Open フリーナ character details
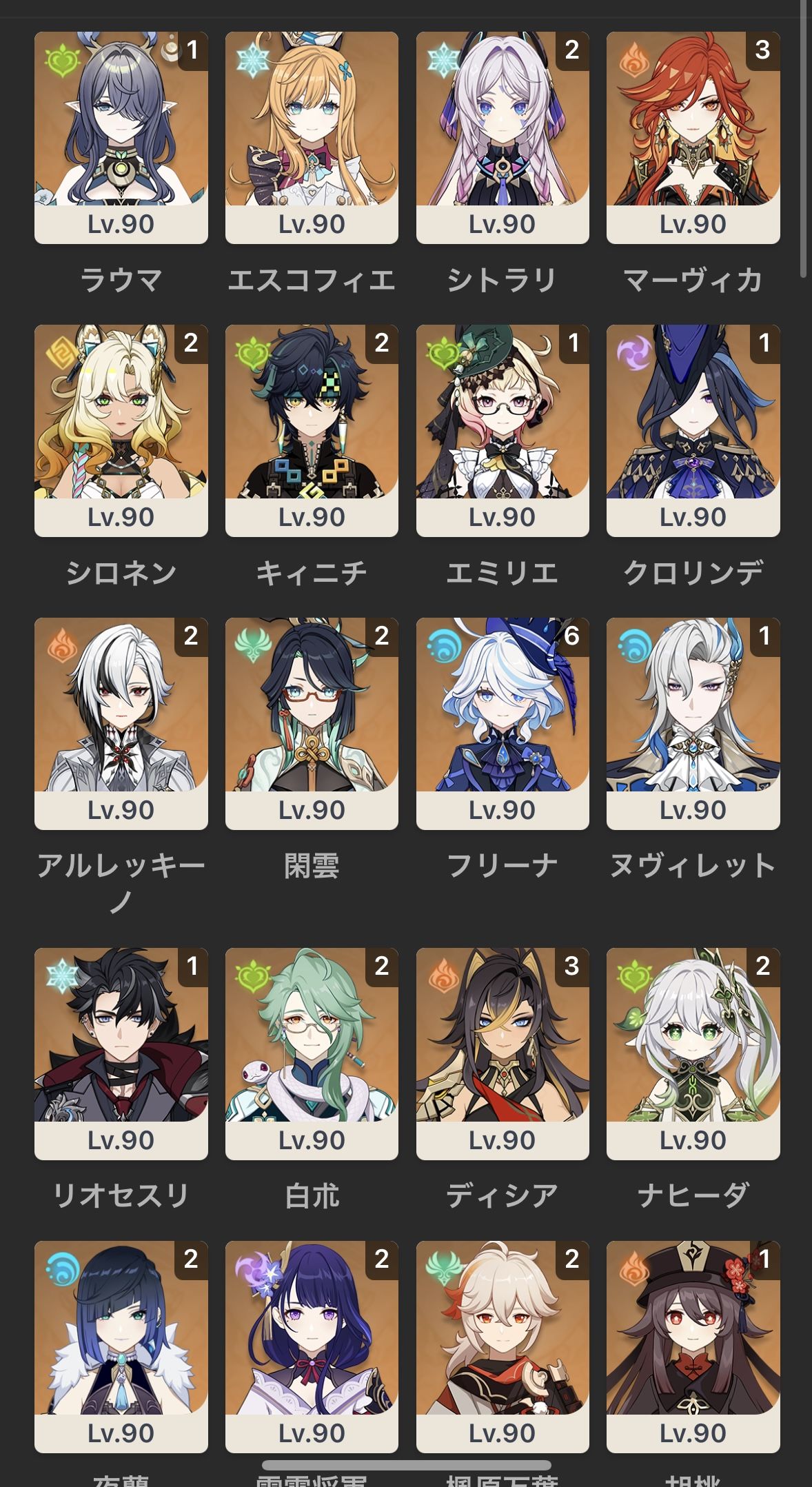The height and width of the screenshot is (1487, 812). click(503, 723)
